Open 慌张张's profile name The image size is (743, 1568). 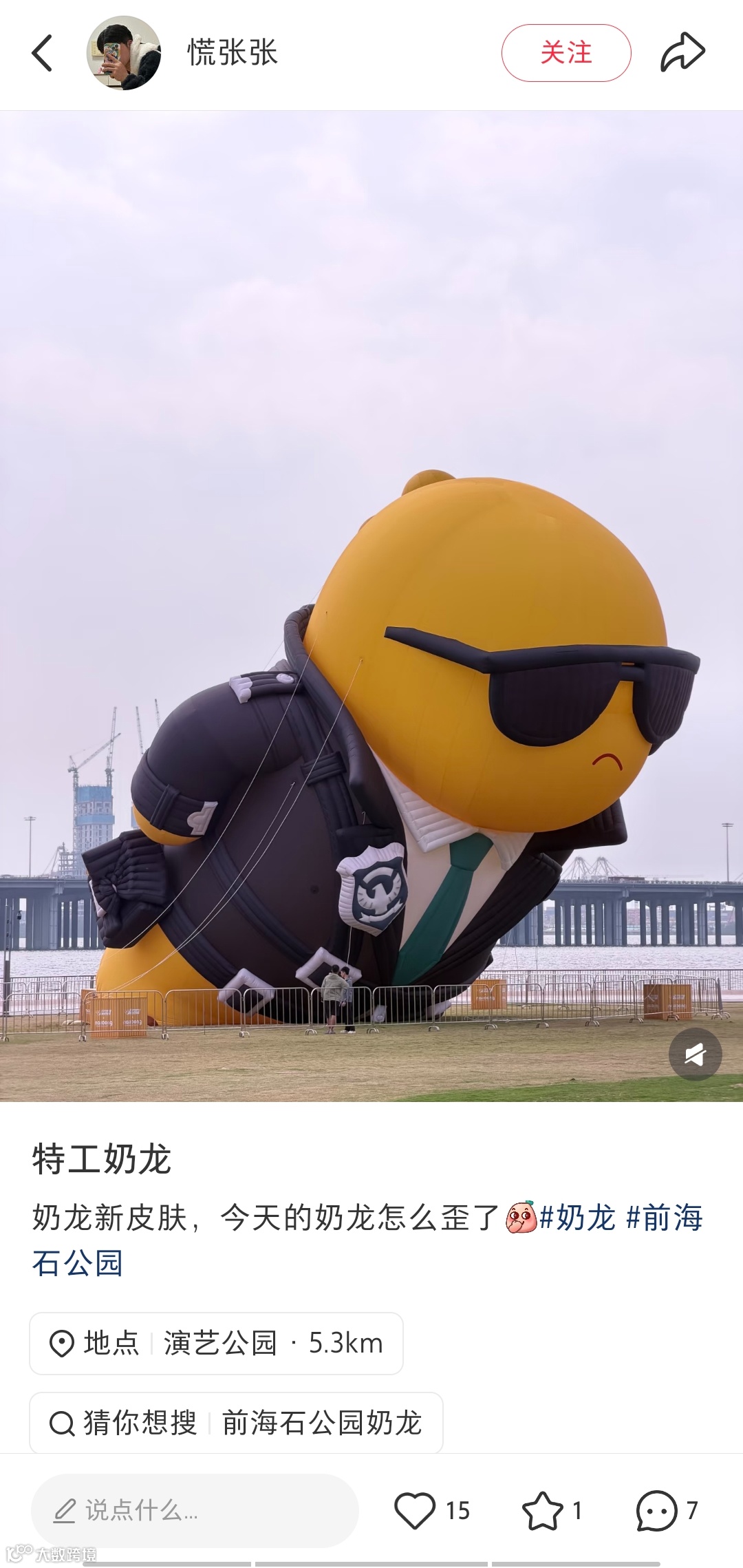[x=233, y=54]
